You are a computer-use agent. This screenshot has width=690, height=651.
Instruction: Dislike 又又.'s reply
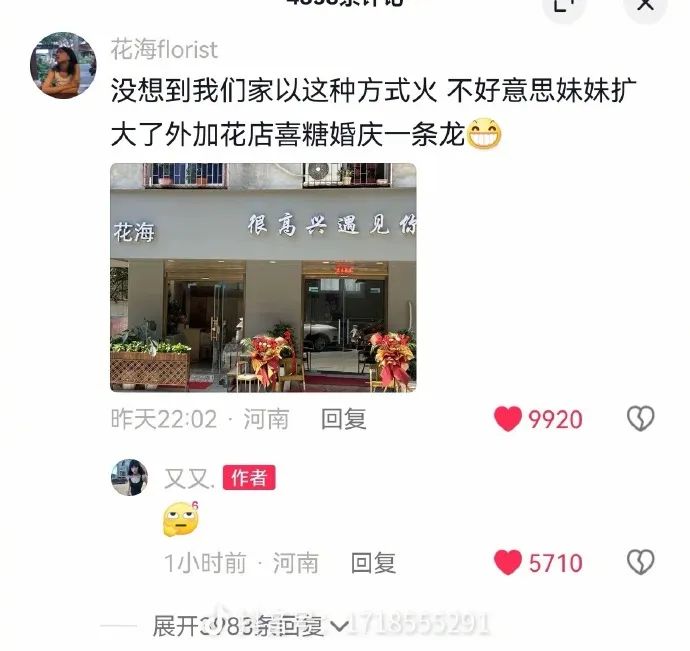point(640,563)
